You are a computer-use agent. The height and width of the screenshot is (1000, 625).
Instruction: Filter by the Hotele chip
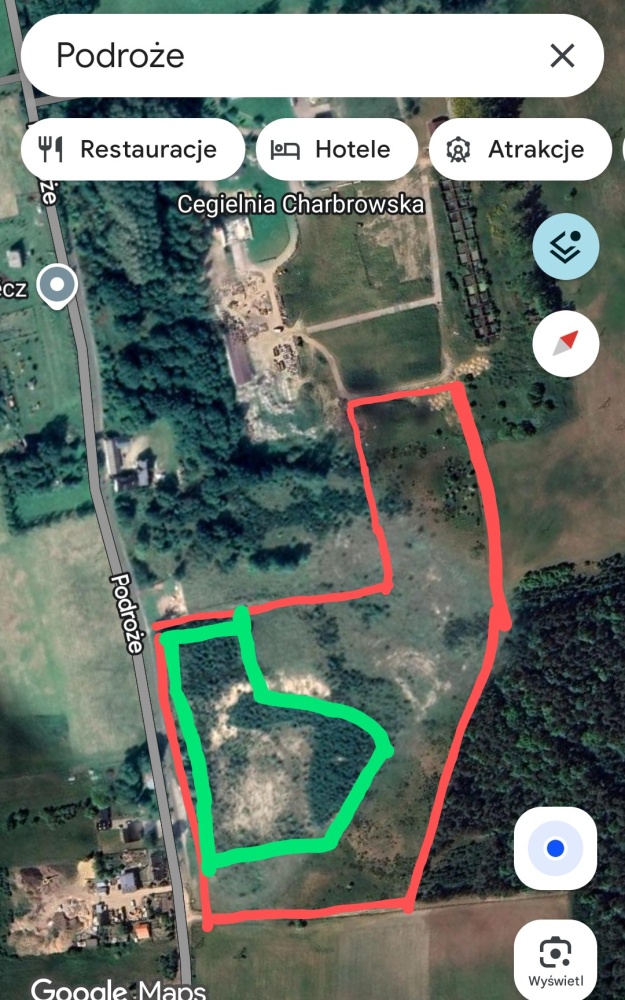337,149
